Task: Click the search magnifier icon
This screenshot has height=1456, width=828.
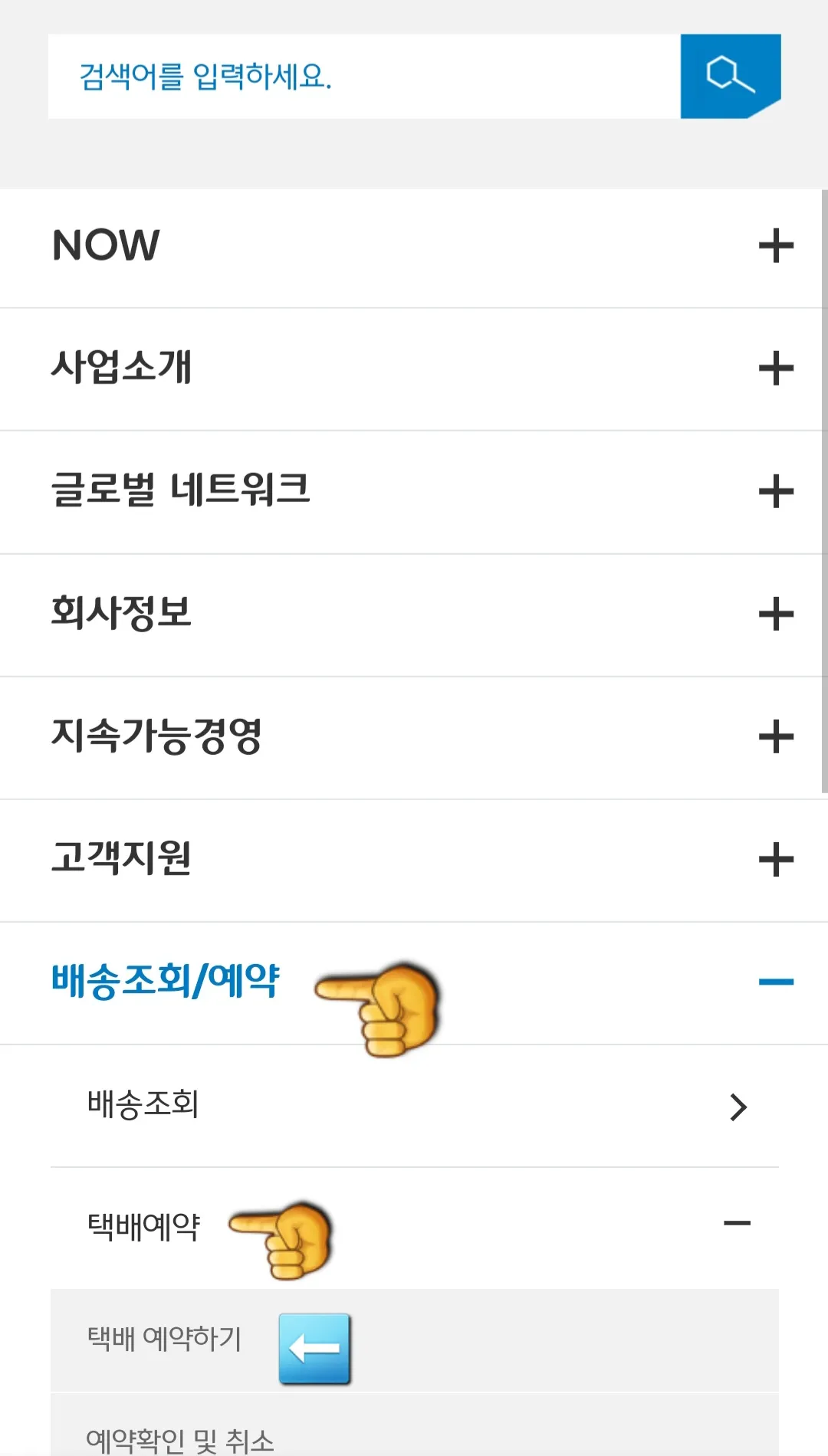Action: pyautogui.click(x=729, y=75)
